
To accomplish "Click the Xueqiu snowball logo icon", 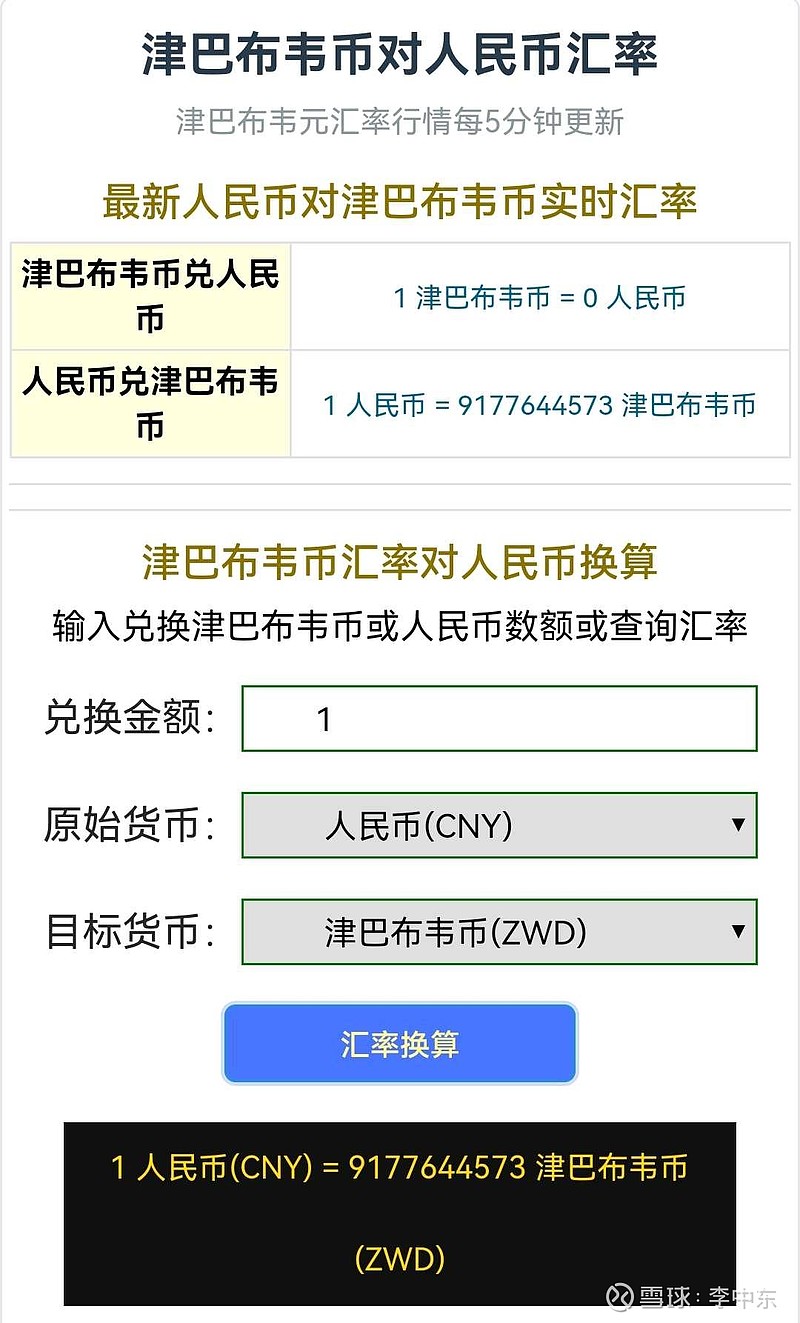I will point(622,1297).
